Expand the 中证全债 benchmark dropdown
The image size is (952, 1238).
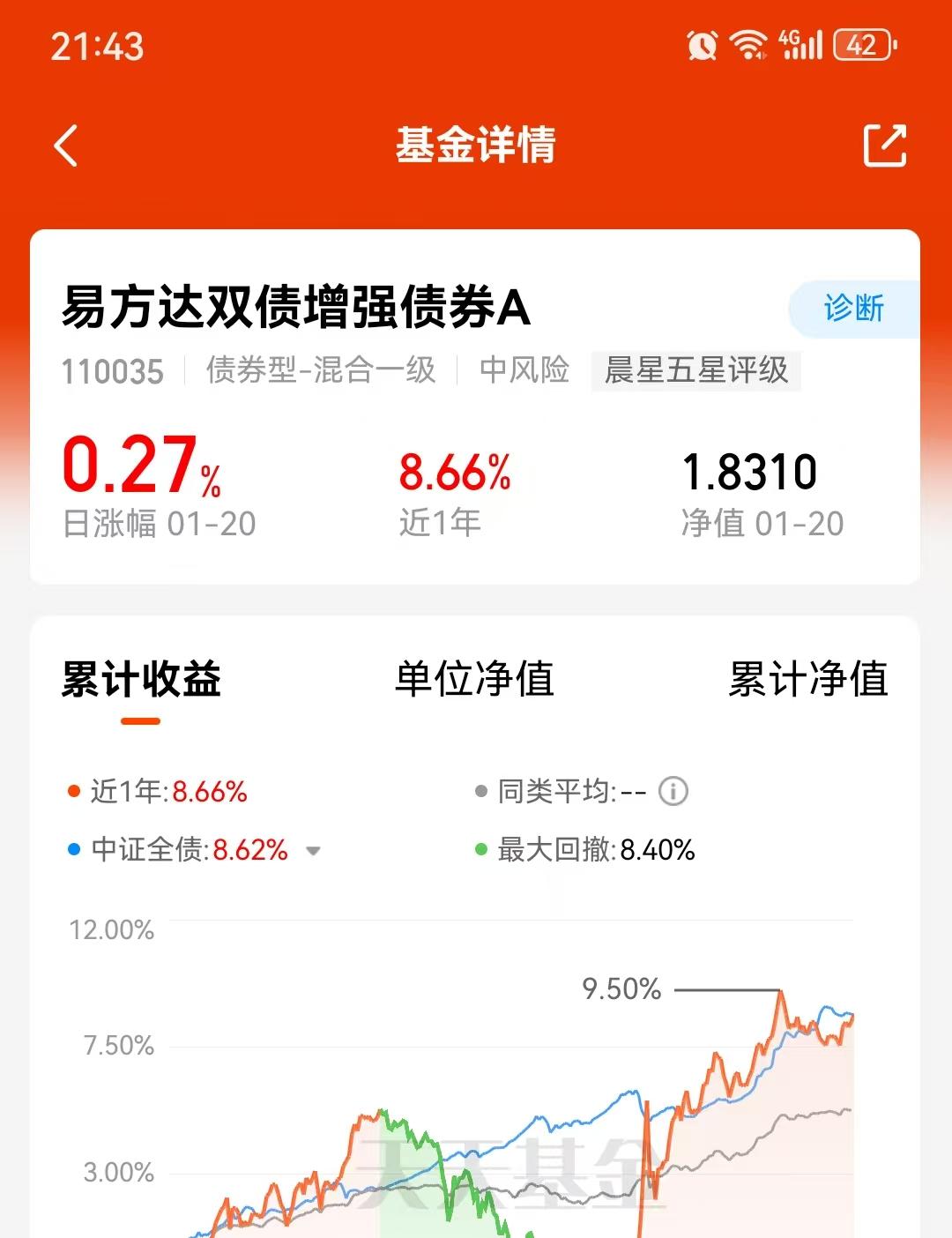tap(313, 851)
